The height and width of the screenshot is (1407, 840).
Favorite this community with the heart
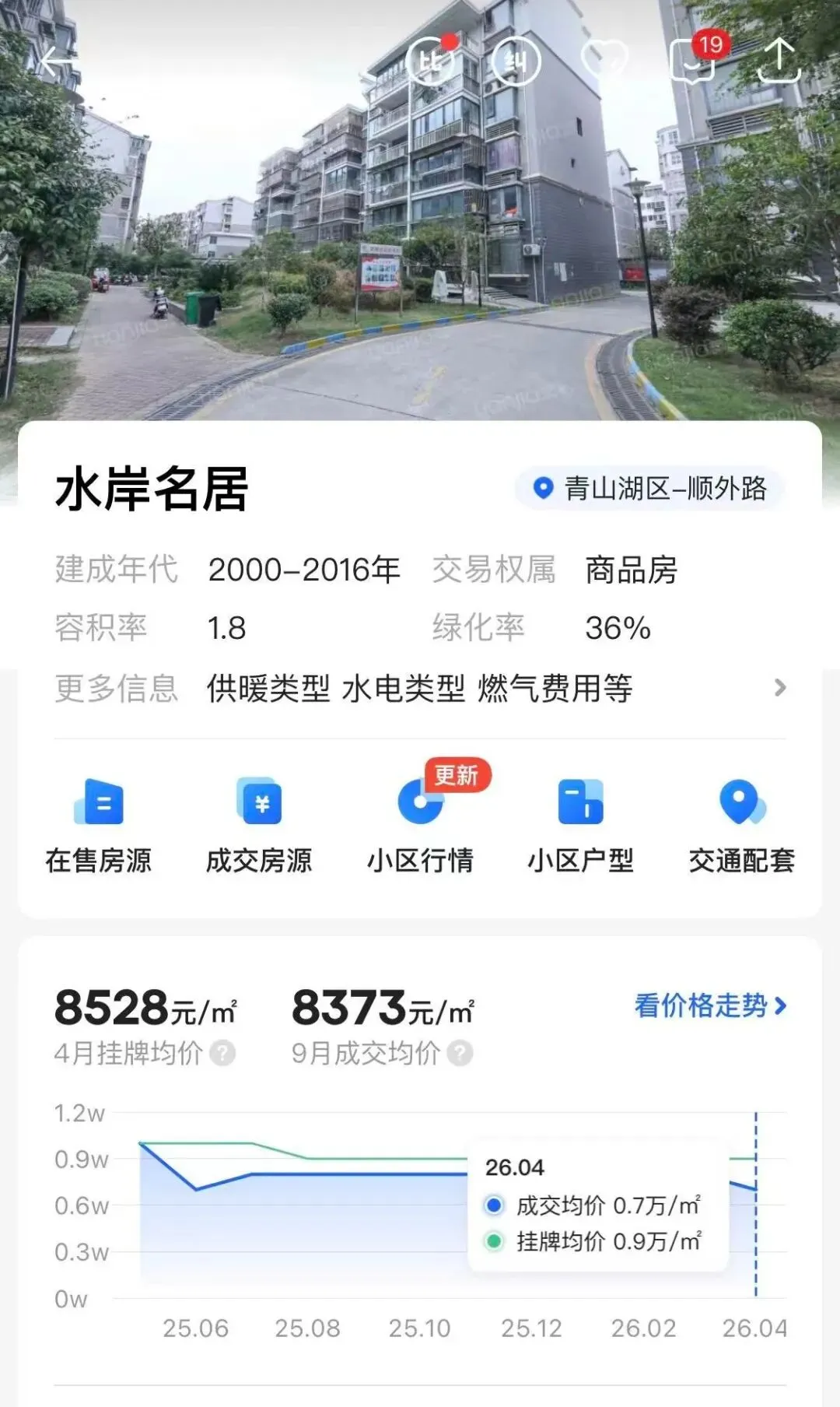tap(604, 60)
